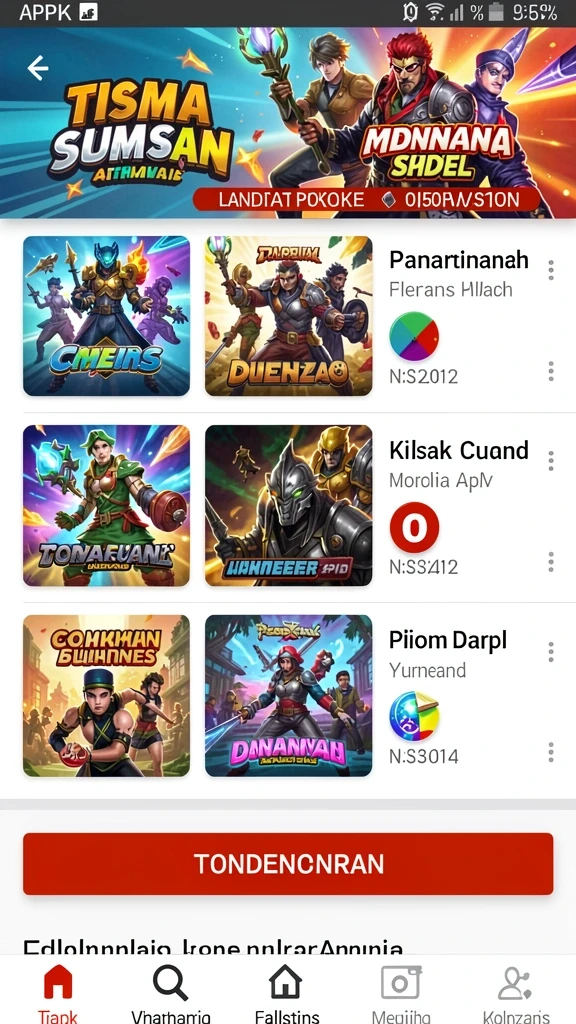Open the options dots beside N:S2012
576x1024 pixels.
551,371
